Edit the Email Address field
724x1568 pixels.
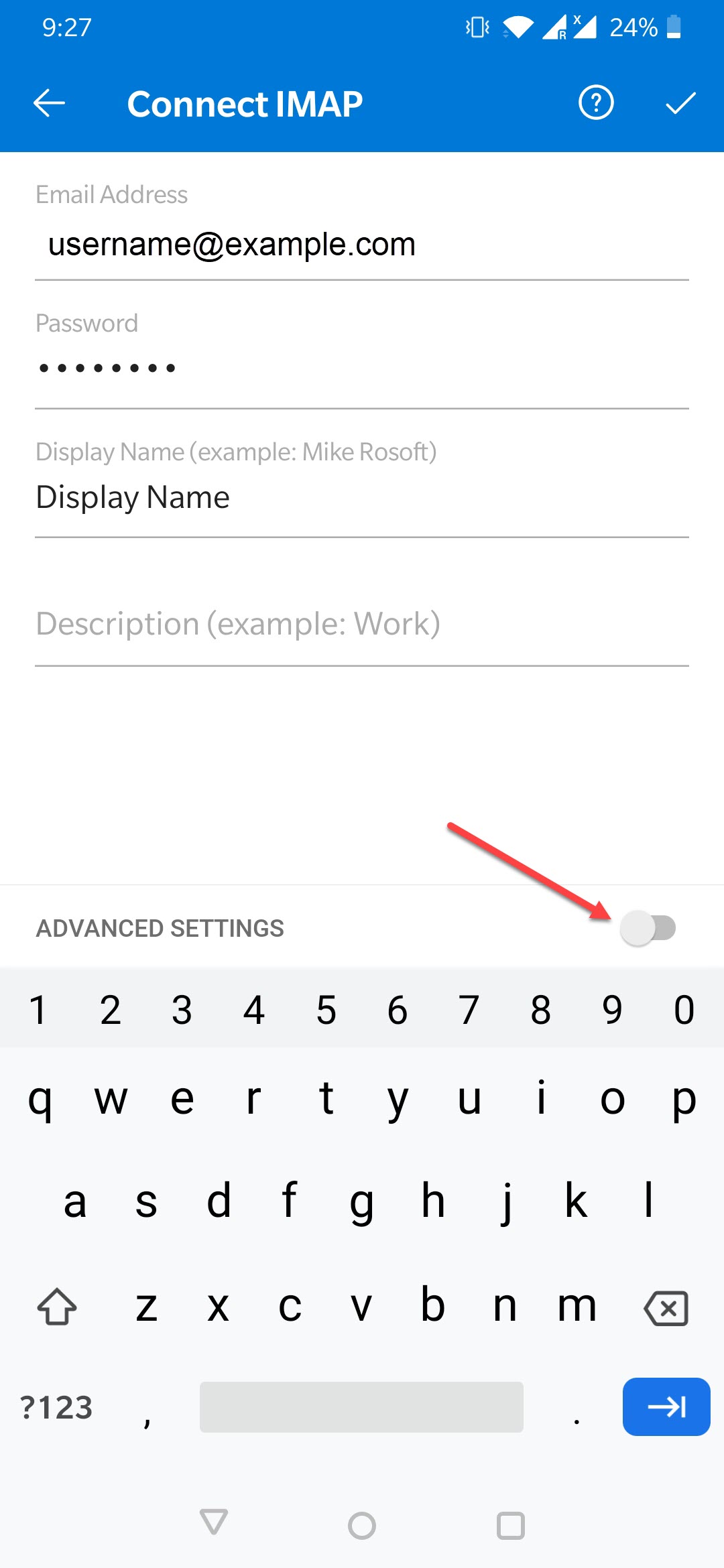coord(362,245)
